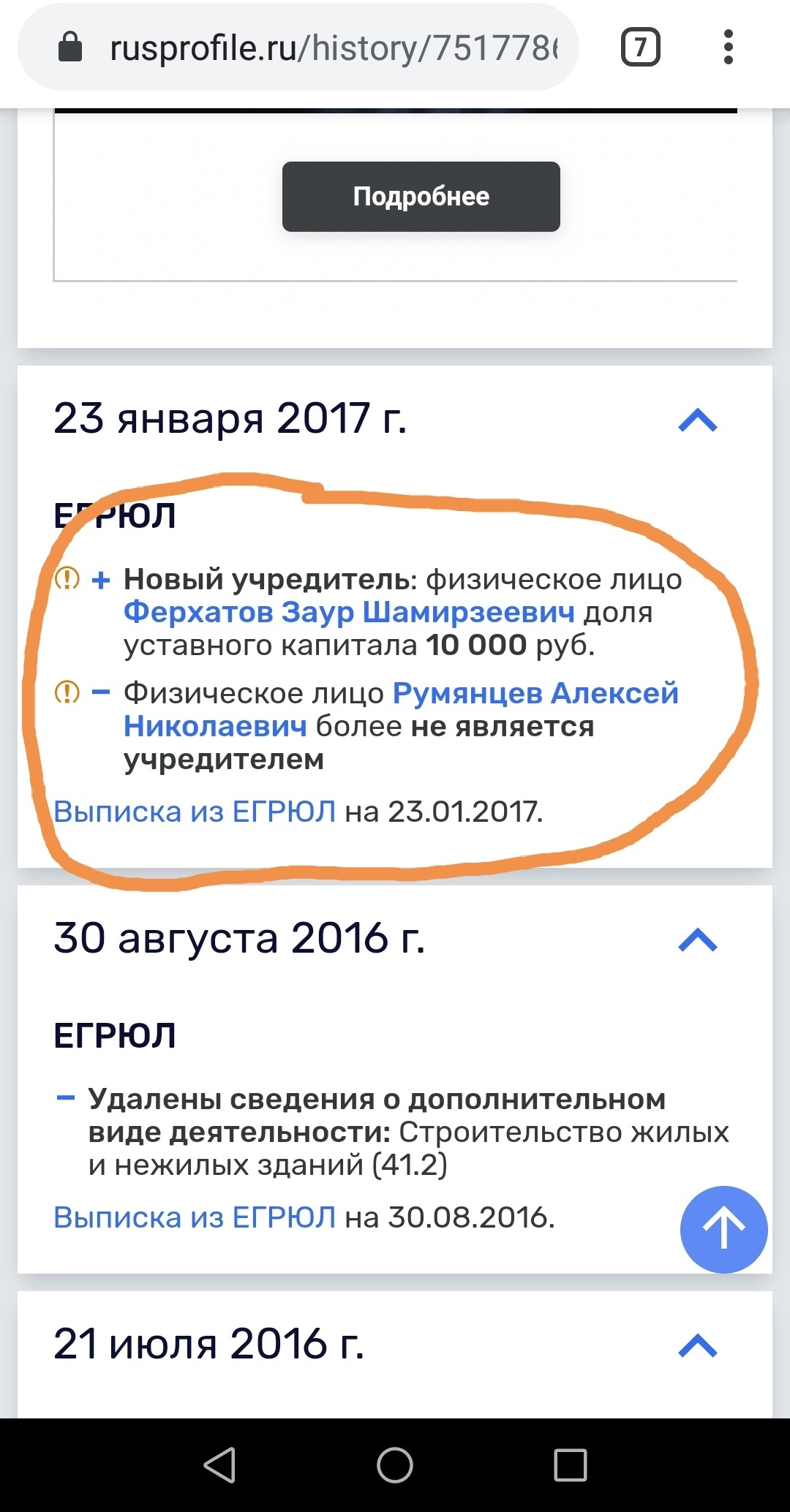Open Ферхатов Заур Шамирзеевич profile link
This screenshot has height=1512, width=790.
pyautogui.click(x=349, y=612)
